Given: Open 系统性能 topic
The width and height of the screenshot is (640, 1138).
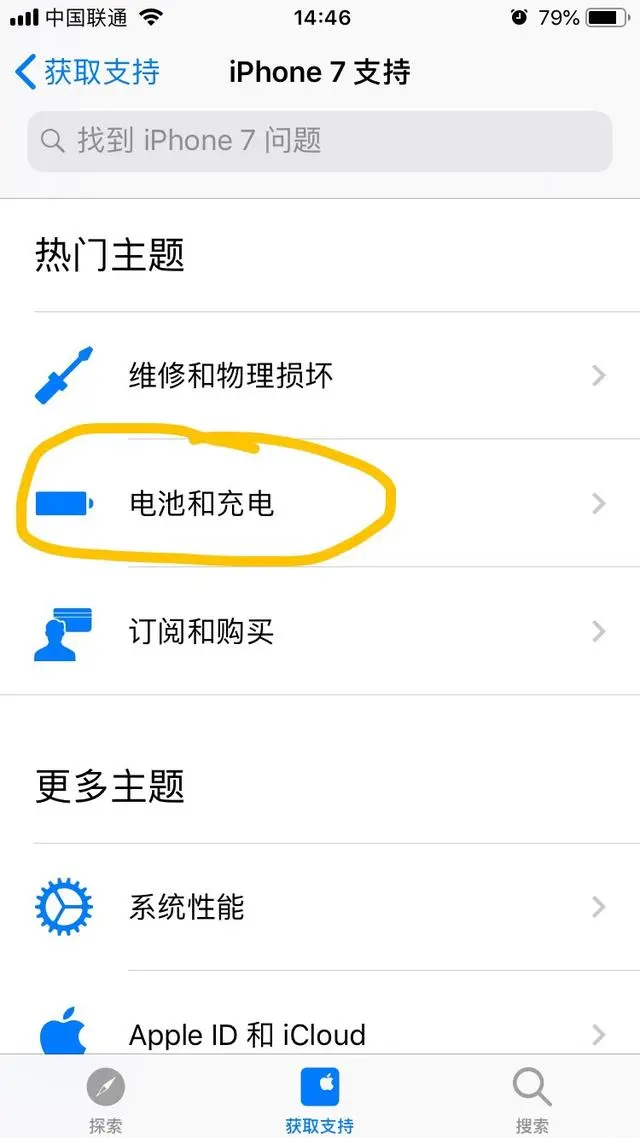Looking at the screenshot, I should (320, 907).
